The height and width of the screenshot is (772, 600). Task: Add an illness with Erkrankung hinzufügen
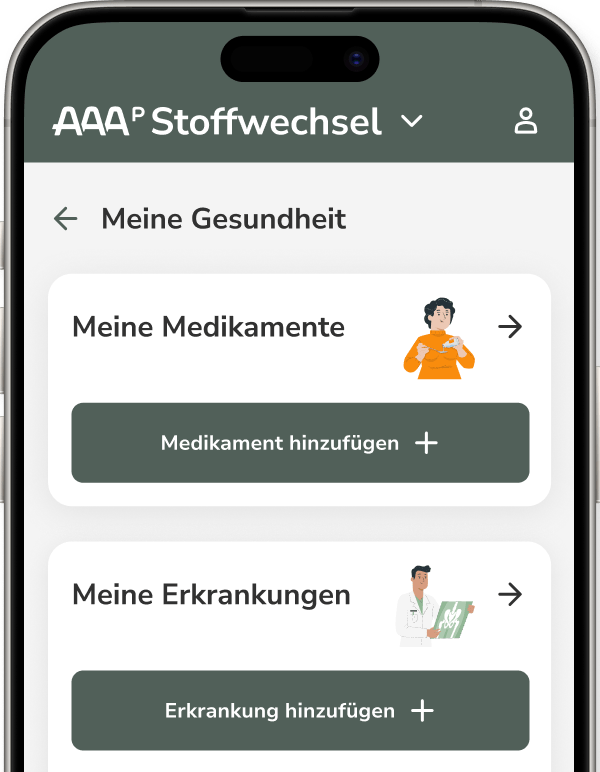(300, 711)
